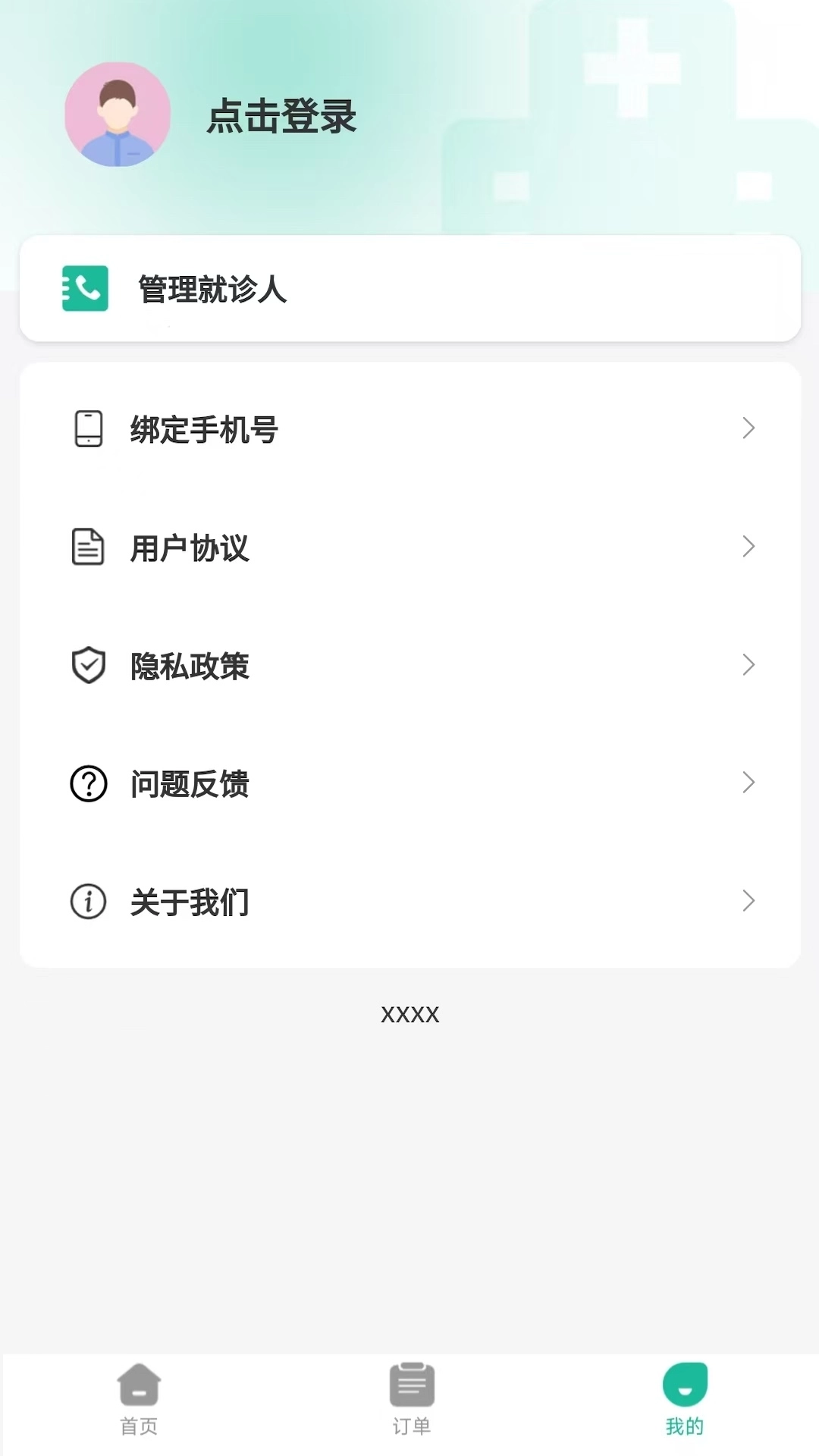
Task: Open 问题反馈 via its arrow
Action: click(x=748, y=783)
